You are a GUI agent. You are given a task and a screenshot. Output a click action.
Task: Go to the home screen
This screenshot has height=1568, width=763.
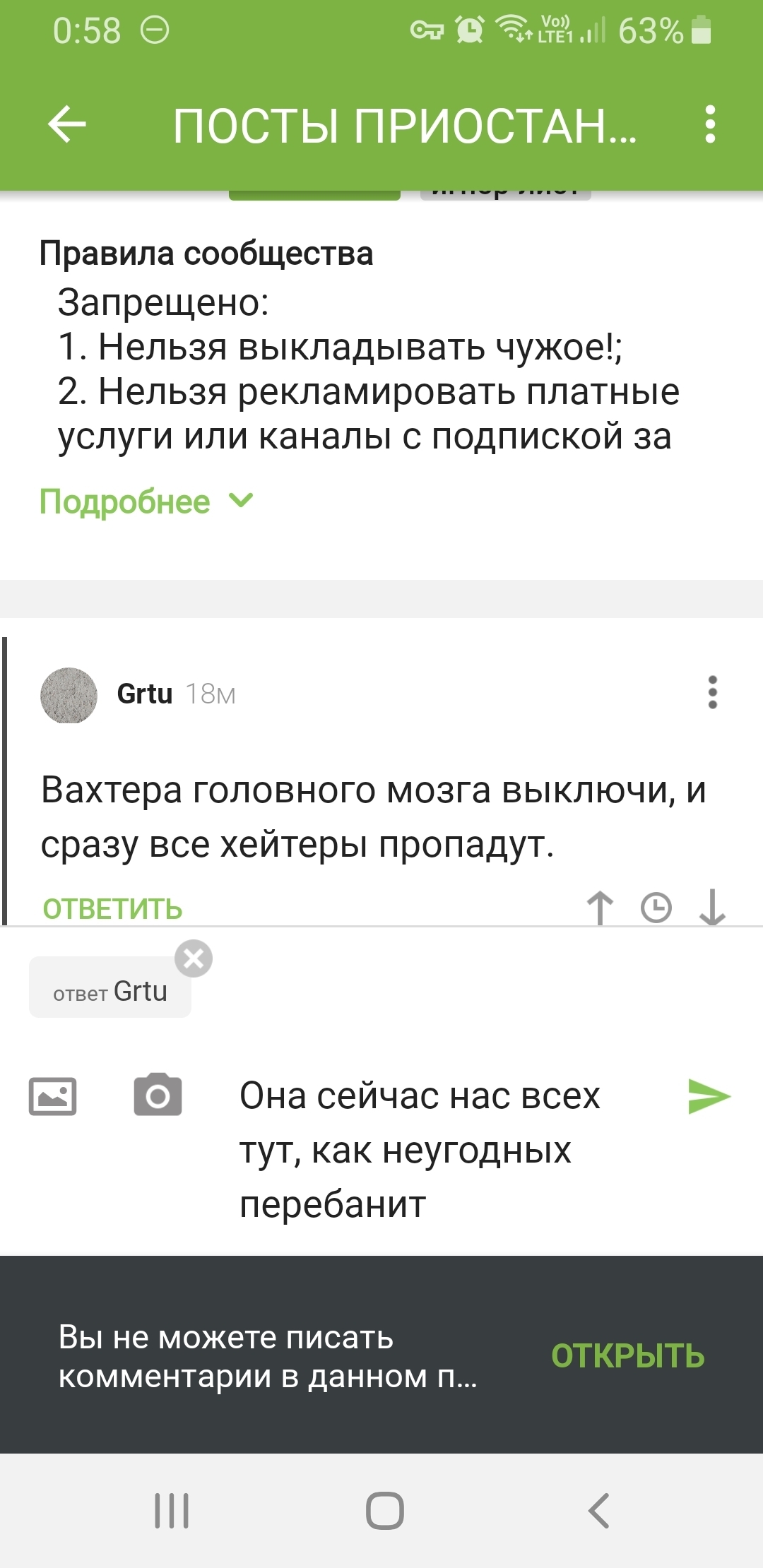coord(384,1511)
